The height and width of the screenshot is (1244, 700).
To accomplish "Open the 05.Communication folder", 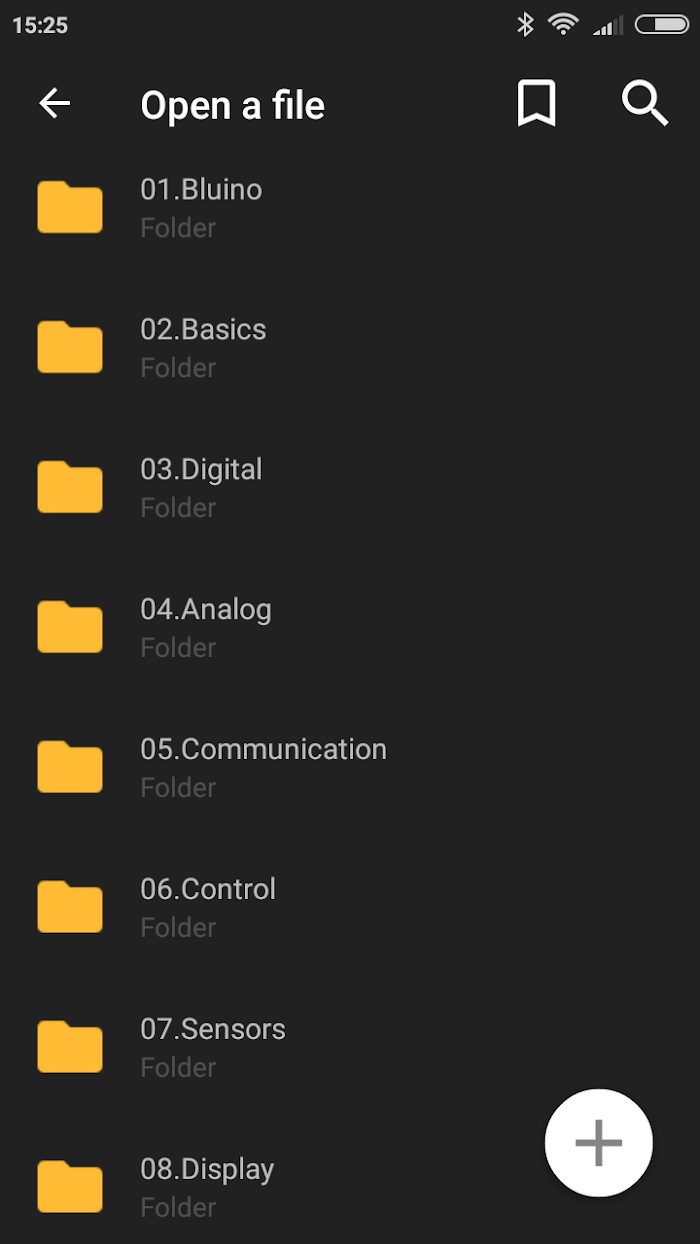I will coord(350,768).
